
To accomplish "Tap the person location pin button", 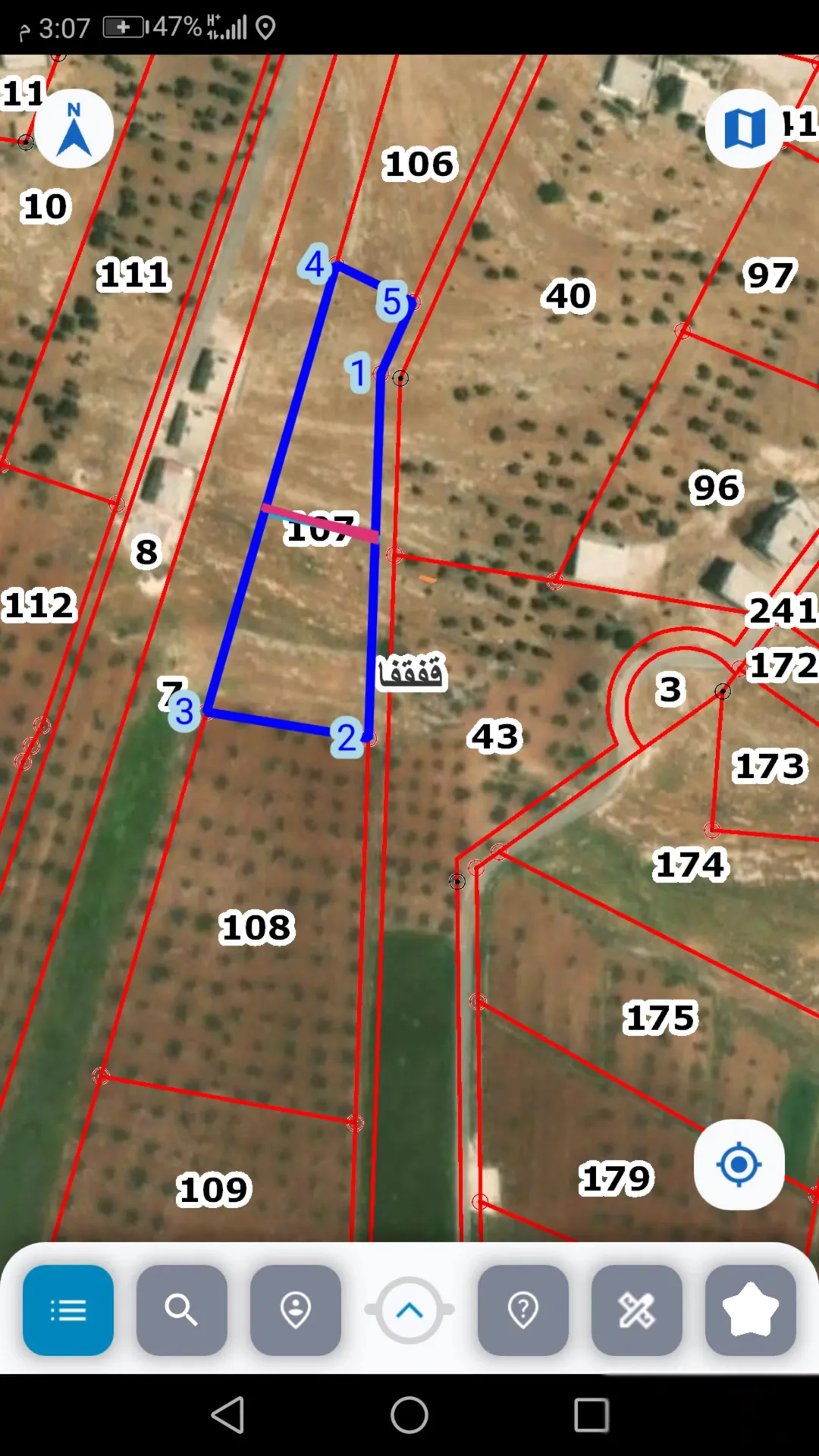I will click(296, 1310).
